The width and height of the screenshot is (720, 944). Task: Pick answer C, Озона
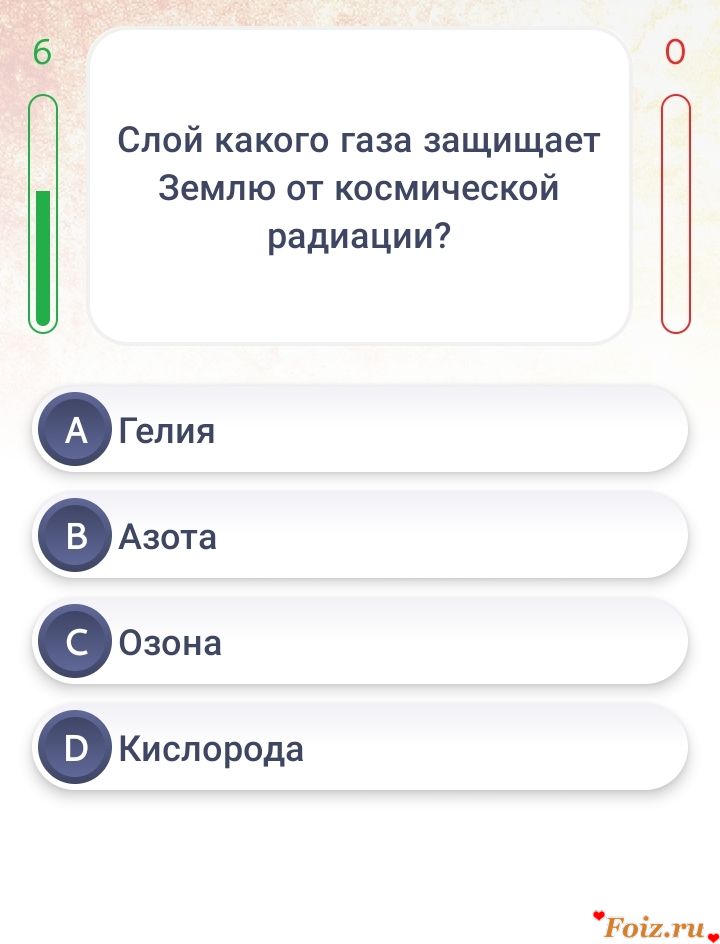point(360,642)
